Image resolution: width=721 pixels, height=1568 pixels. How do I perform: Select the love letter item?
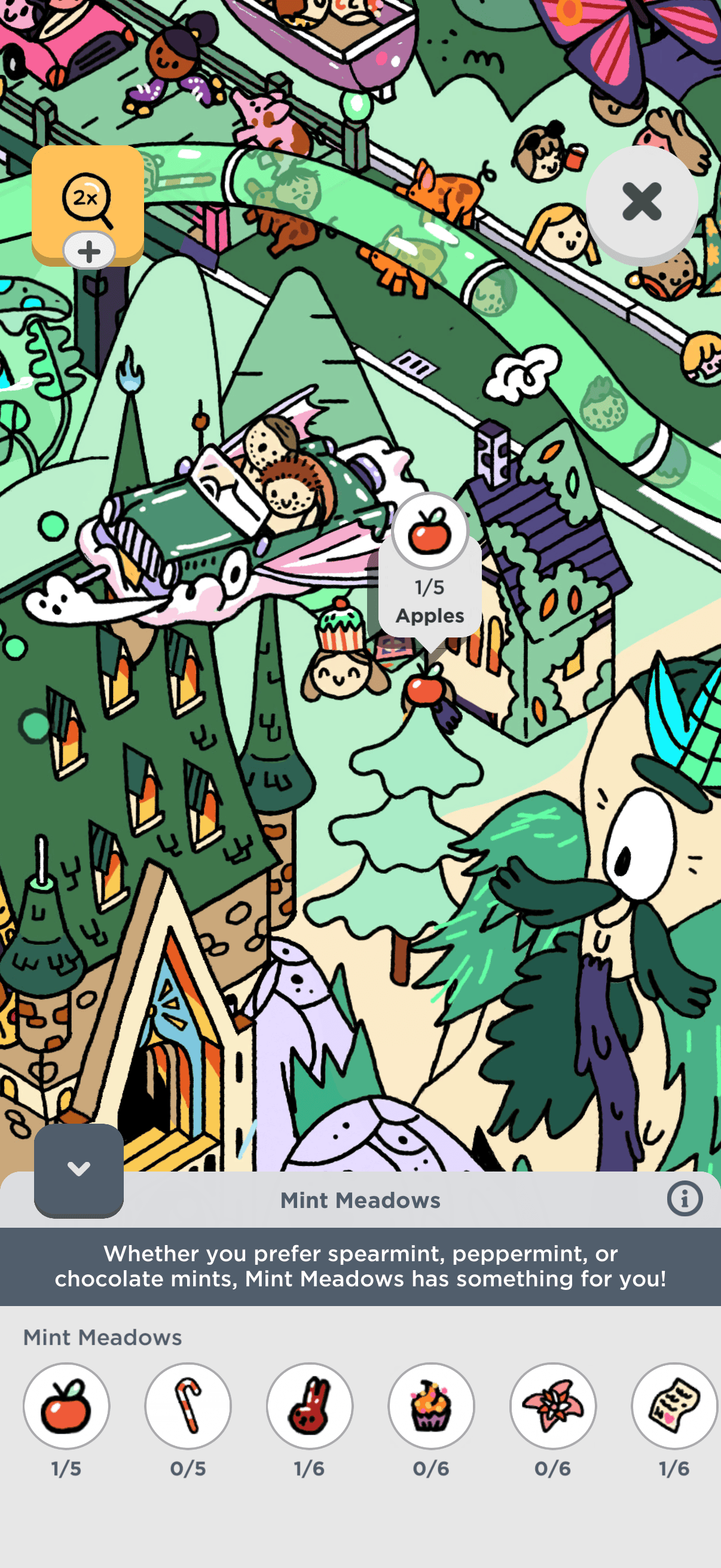pyautogui.click(x=674, y=1406)
